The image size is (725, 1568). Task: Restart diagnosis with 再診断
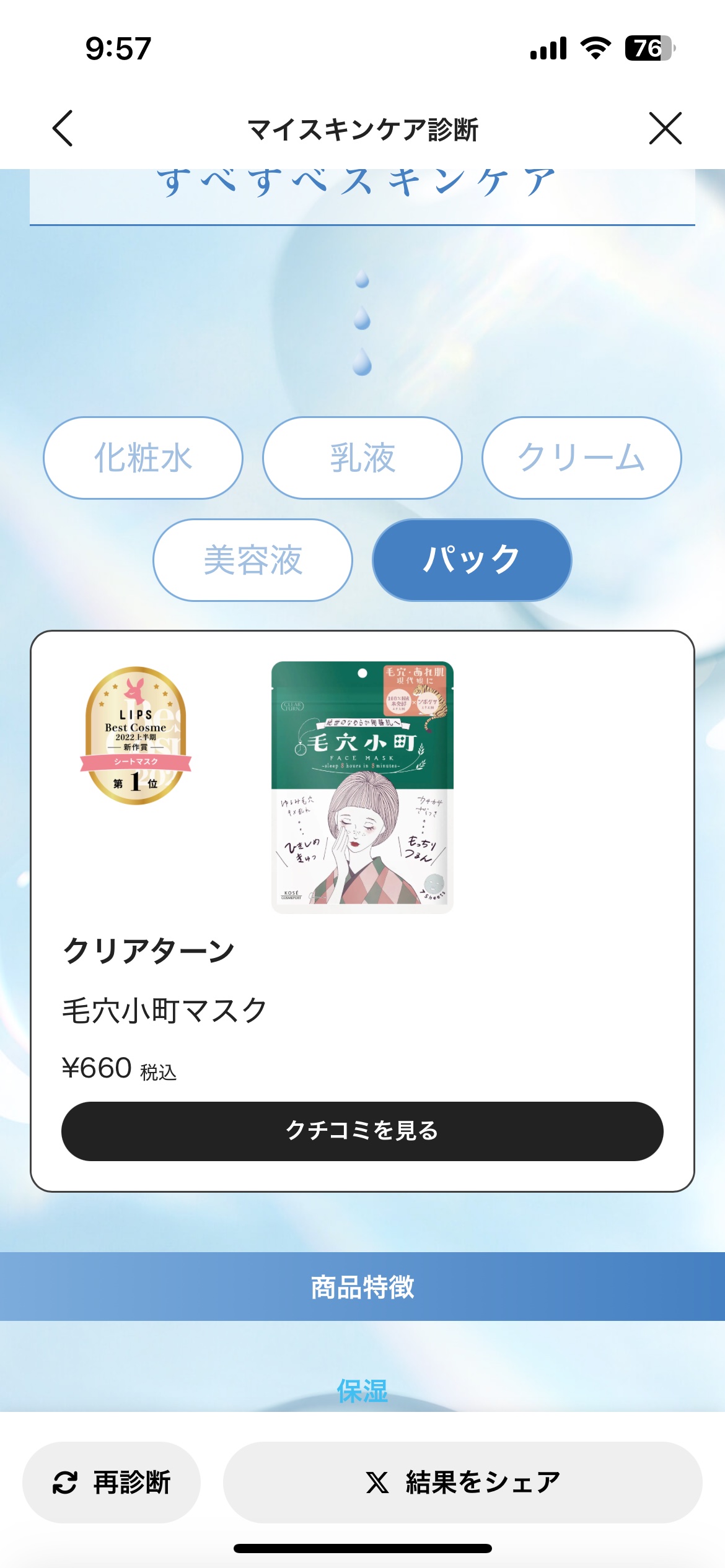point(112,1483)
